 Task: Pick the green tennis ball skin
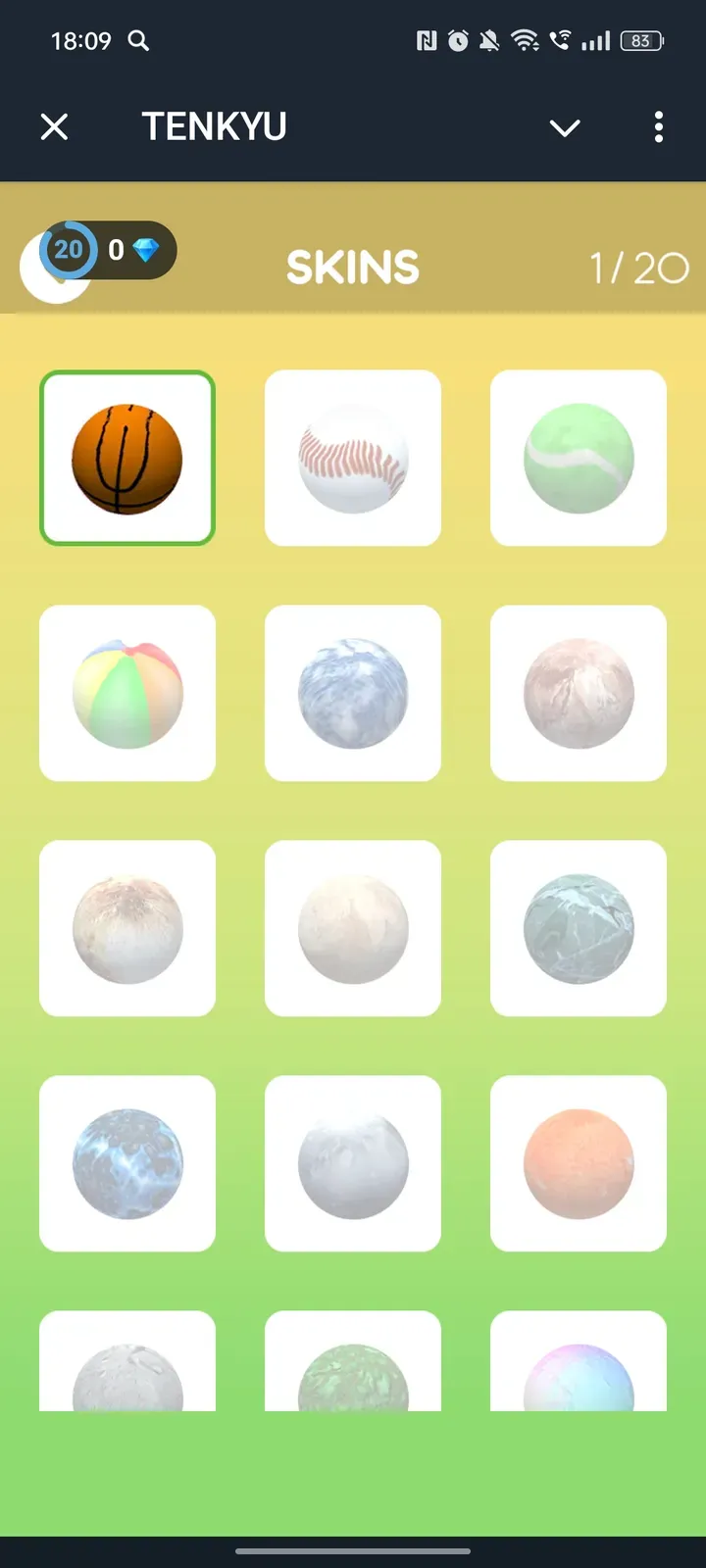[x=579, y=458]
